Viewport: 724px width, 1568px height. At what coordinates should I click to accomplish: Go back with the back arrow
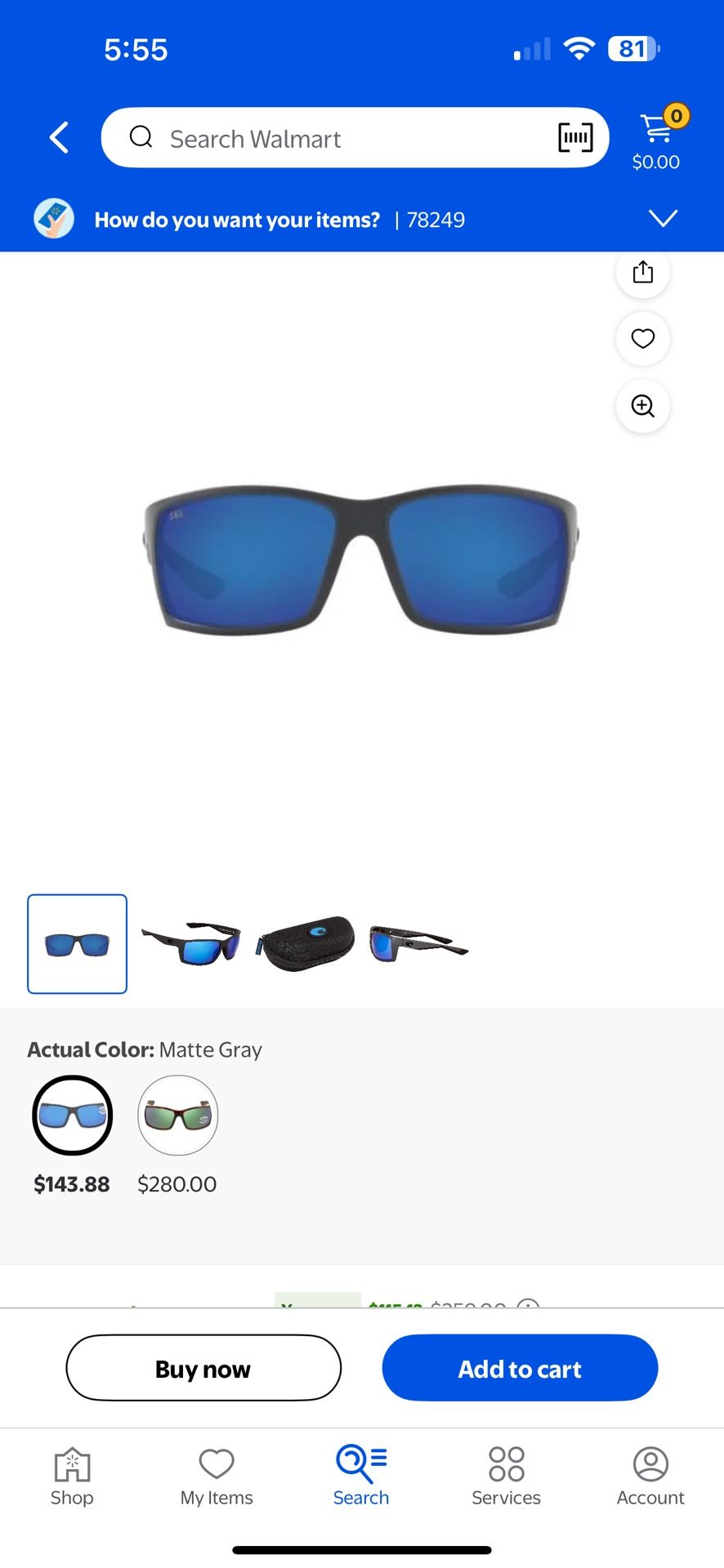click(x=59, y=138)
